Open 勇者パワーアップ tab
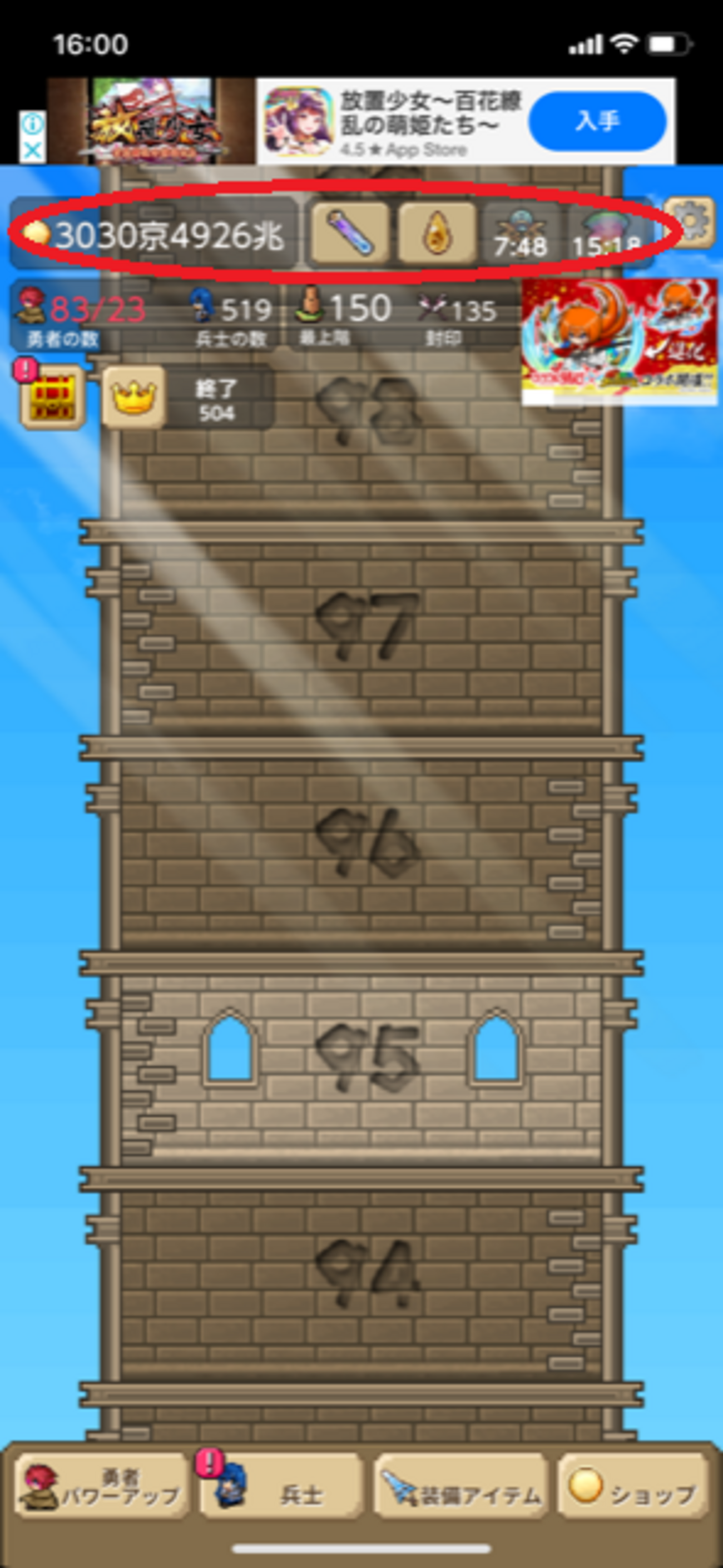Viewport: 723px width, 1568px height. (101, 1487)
